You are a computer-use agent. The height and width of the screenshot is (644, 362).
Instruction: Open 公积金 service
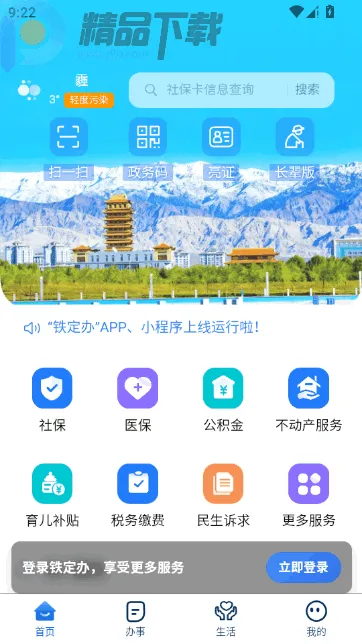coord(223,400)
